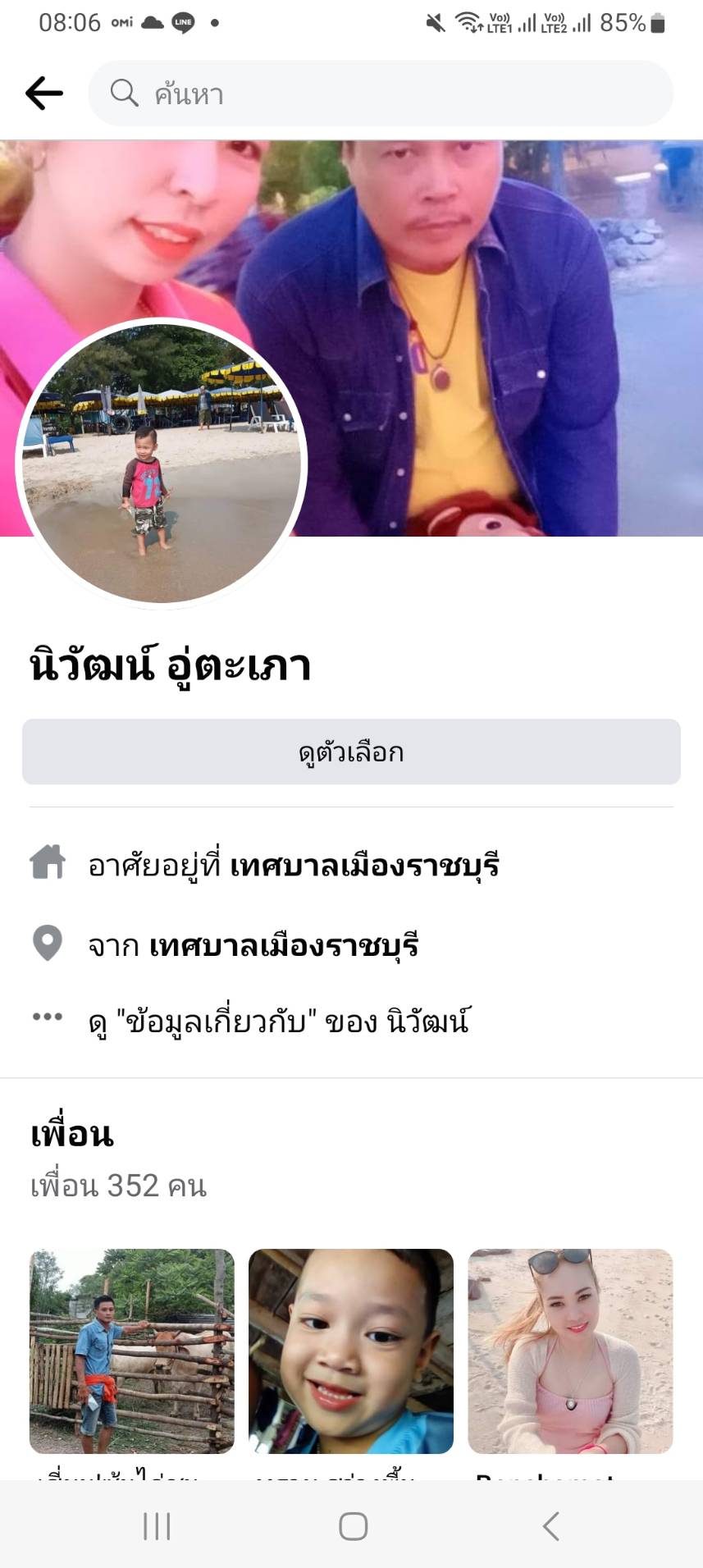The height and width of the screenshot is (1568, 703).
Task: View the circular profile picture
Action: (x=162, y=464)
